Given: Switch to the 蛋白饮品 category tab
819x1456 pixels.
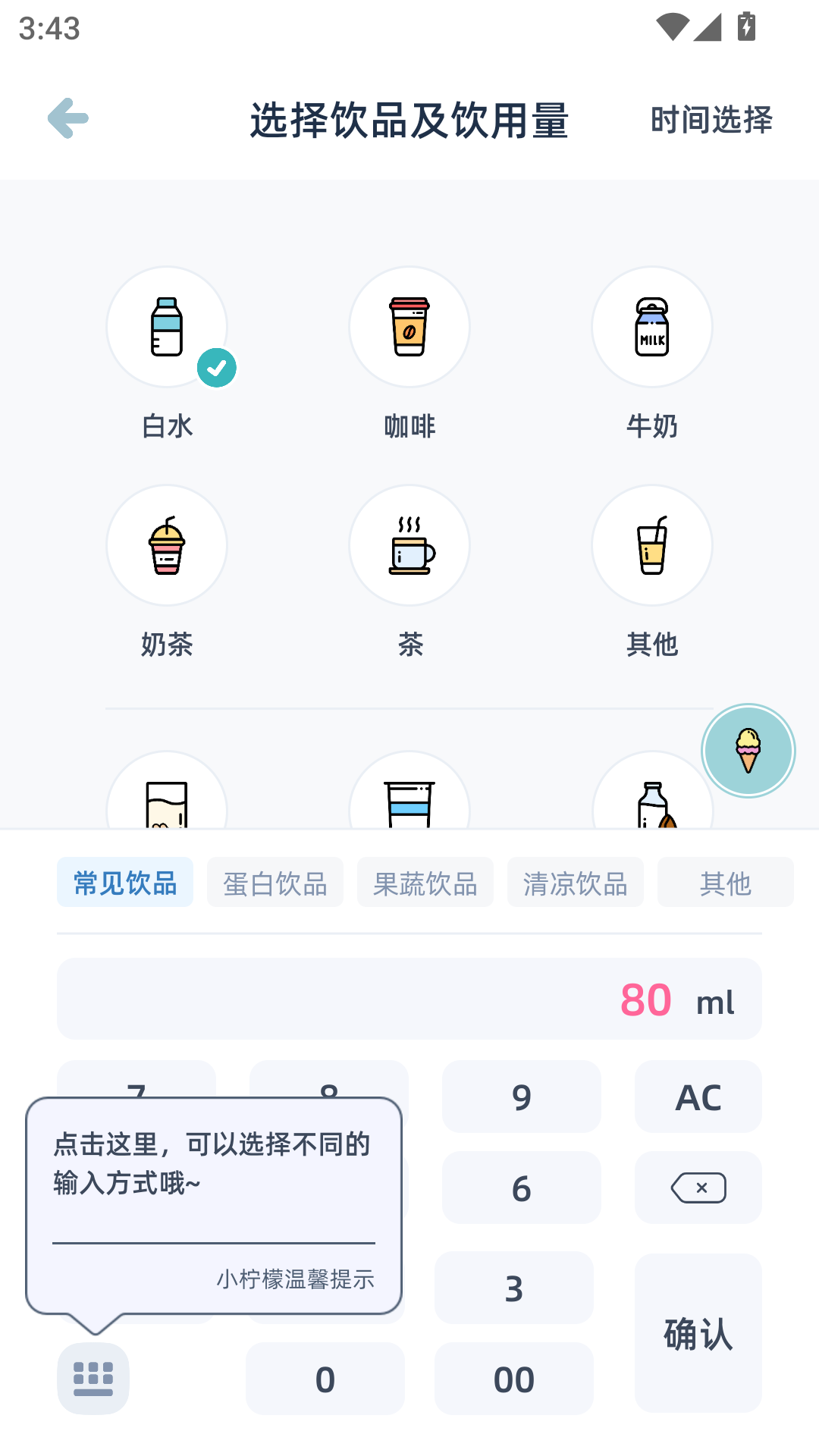Looking at the screenshot, I should tap(275, 882).
